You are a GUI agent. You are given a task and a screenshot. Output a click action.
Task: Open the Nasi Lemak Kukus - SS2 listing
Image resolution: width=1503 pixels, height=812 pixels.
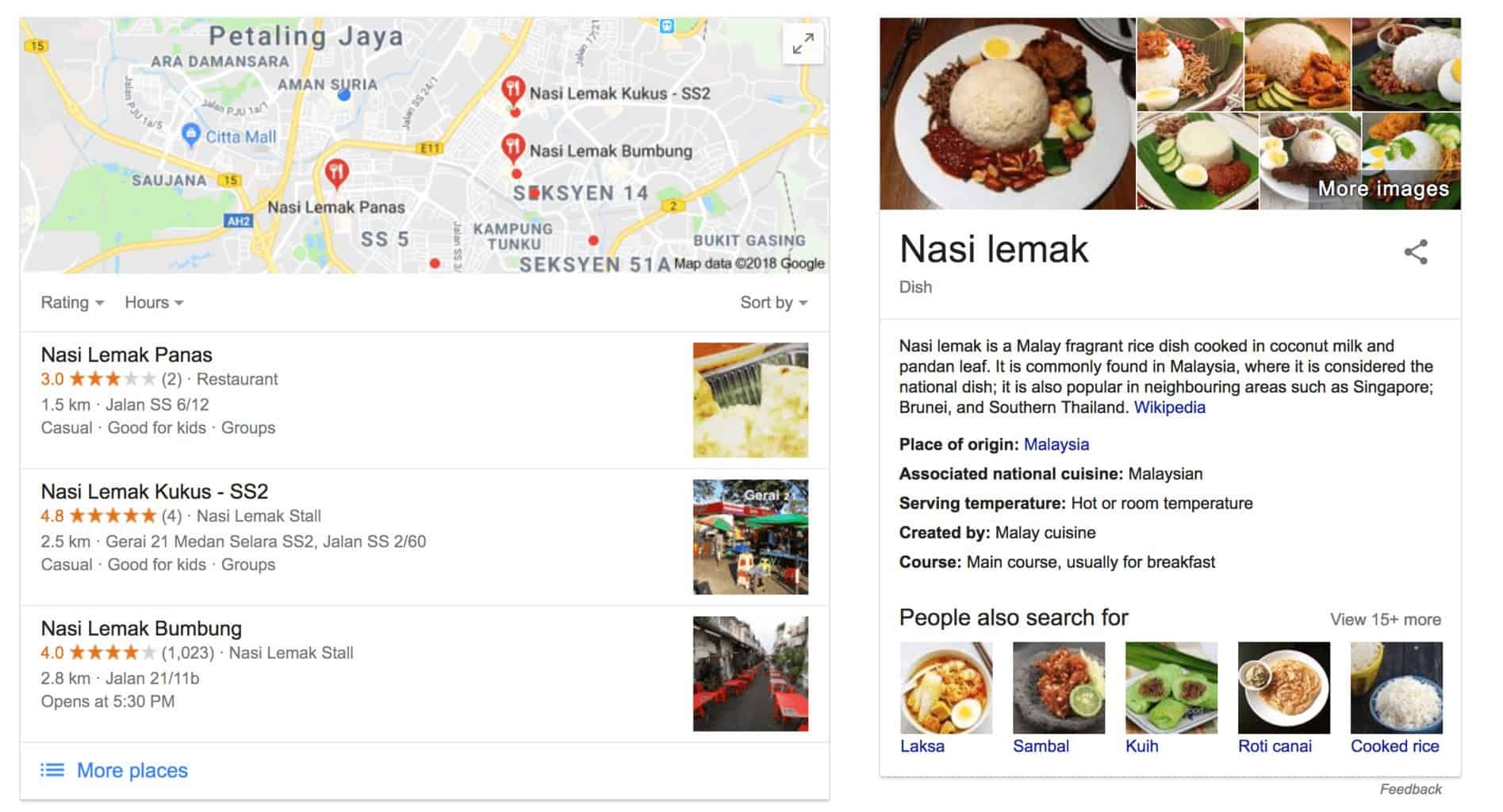point(155,492)
